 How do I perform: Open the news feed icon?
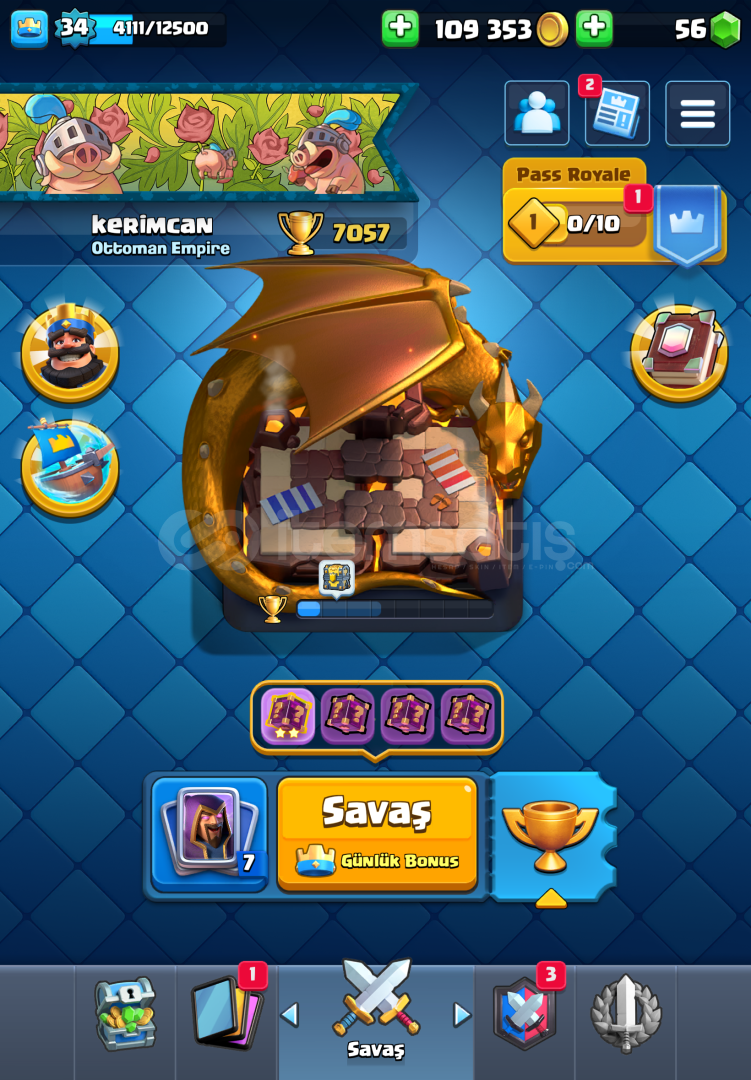pyautogui.click(x=617, y=114)
